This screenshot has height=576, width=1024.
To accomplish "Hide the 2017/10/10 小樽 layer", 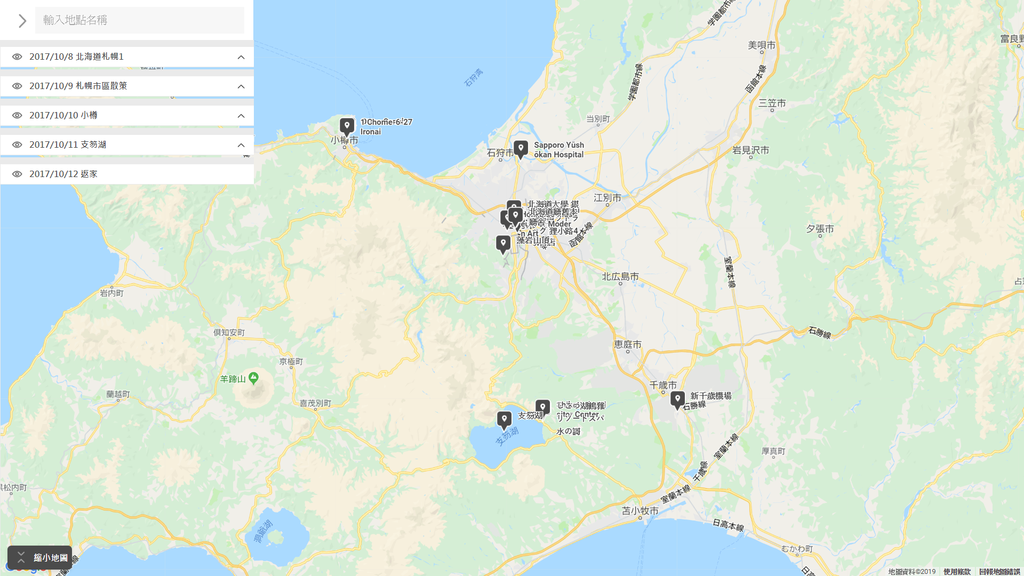I will click(17, 116).
